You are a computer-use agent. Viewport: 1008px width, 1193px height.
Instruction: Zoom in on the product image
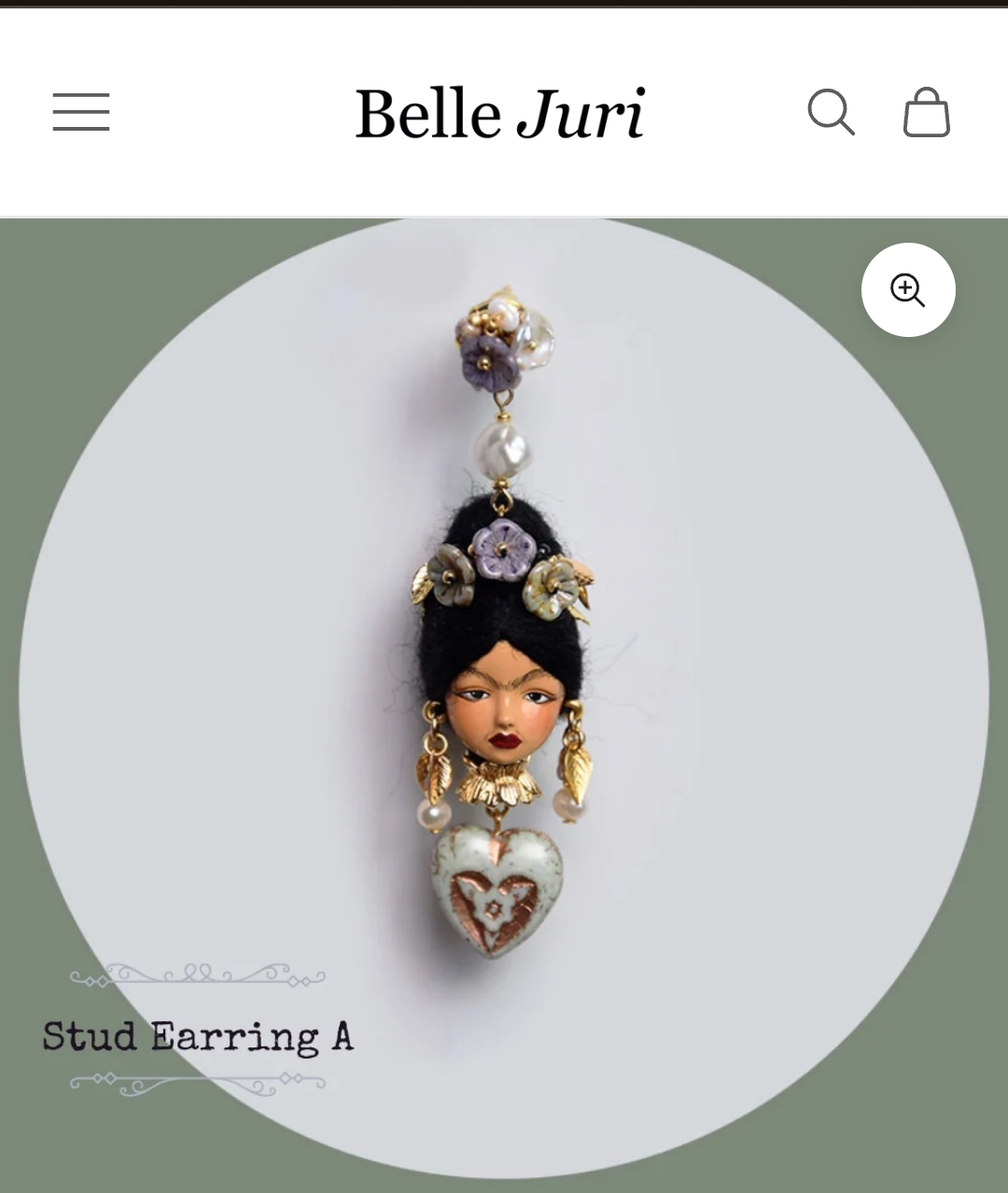coord(907,290)
